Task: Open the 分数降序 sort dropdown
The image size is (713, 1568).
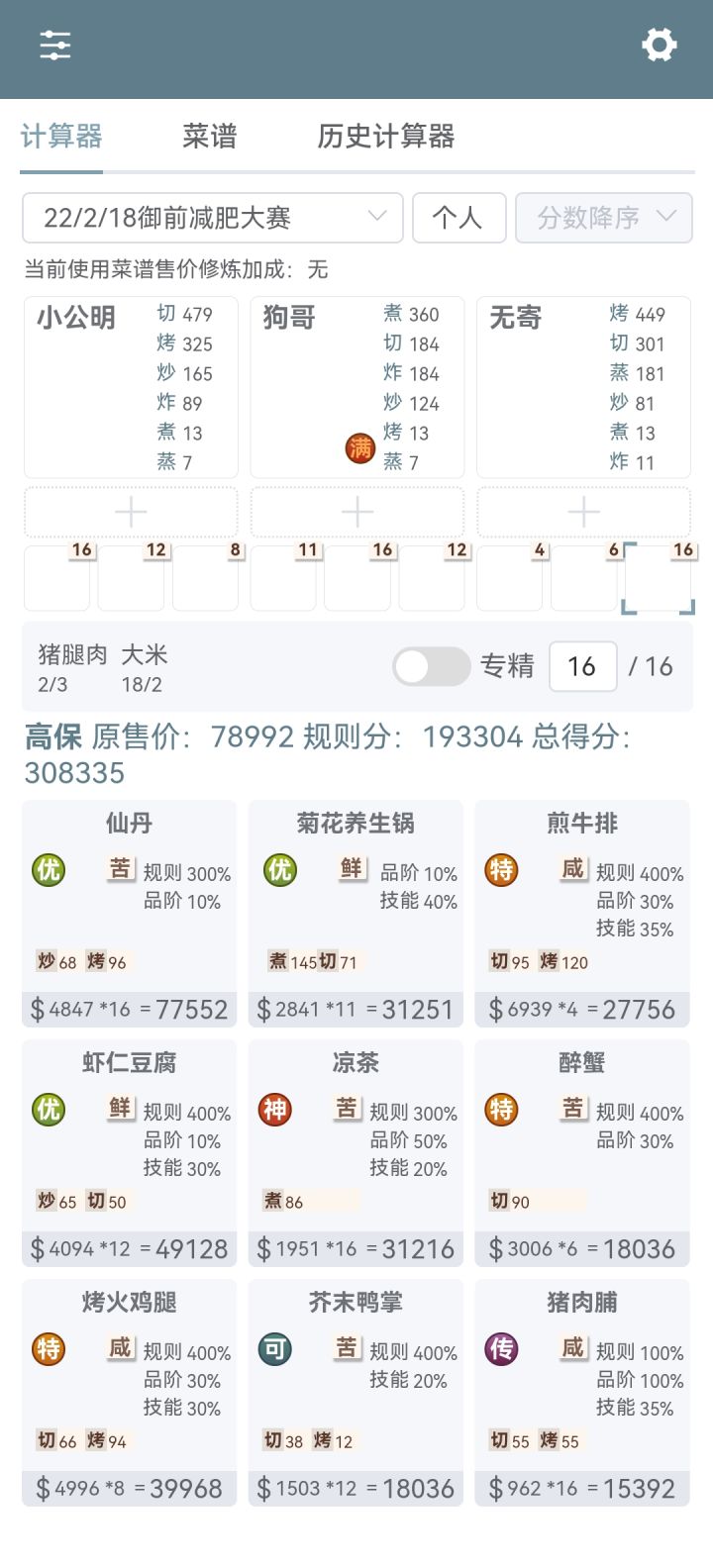Action: pyautogui.click(x=604, y=218)
